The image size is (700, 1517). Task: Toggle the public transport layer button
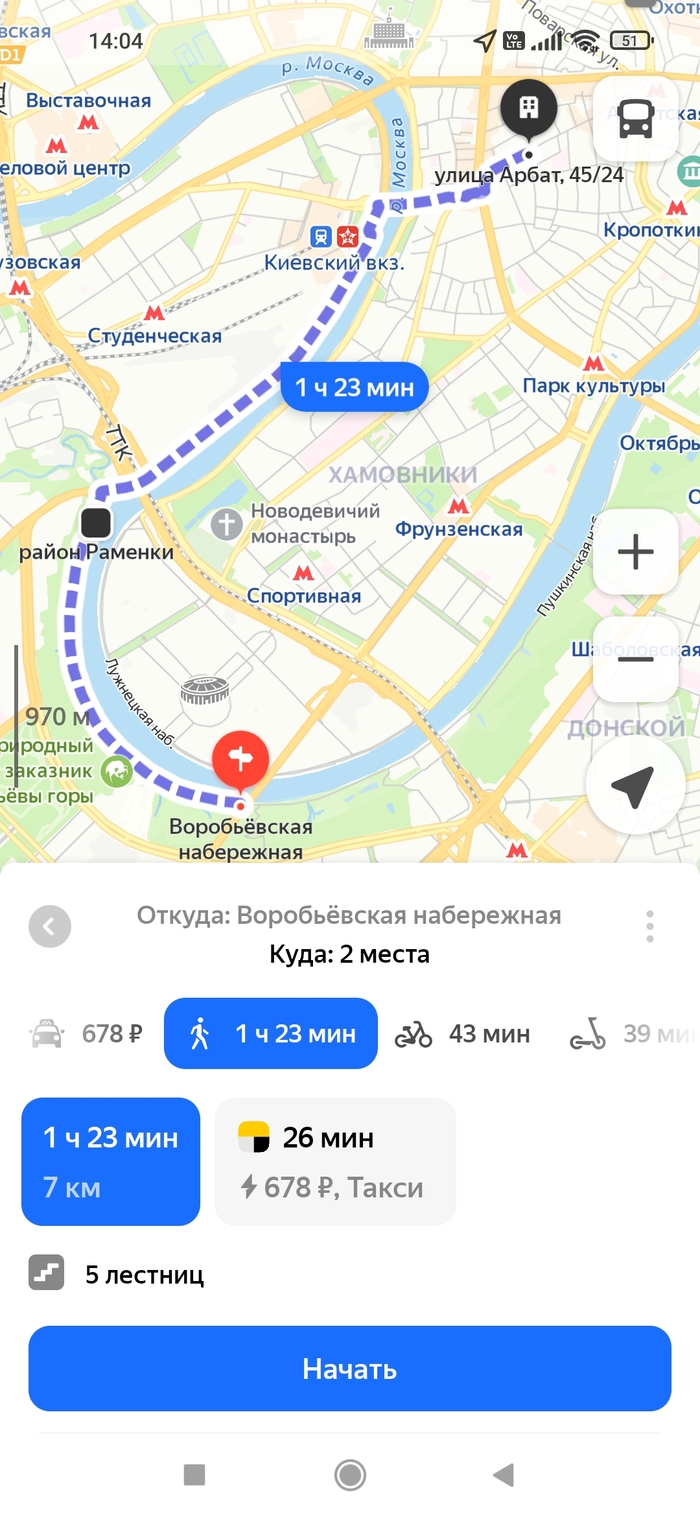[x=636, y=119]
